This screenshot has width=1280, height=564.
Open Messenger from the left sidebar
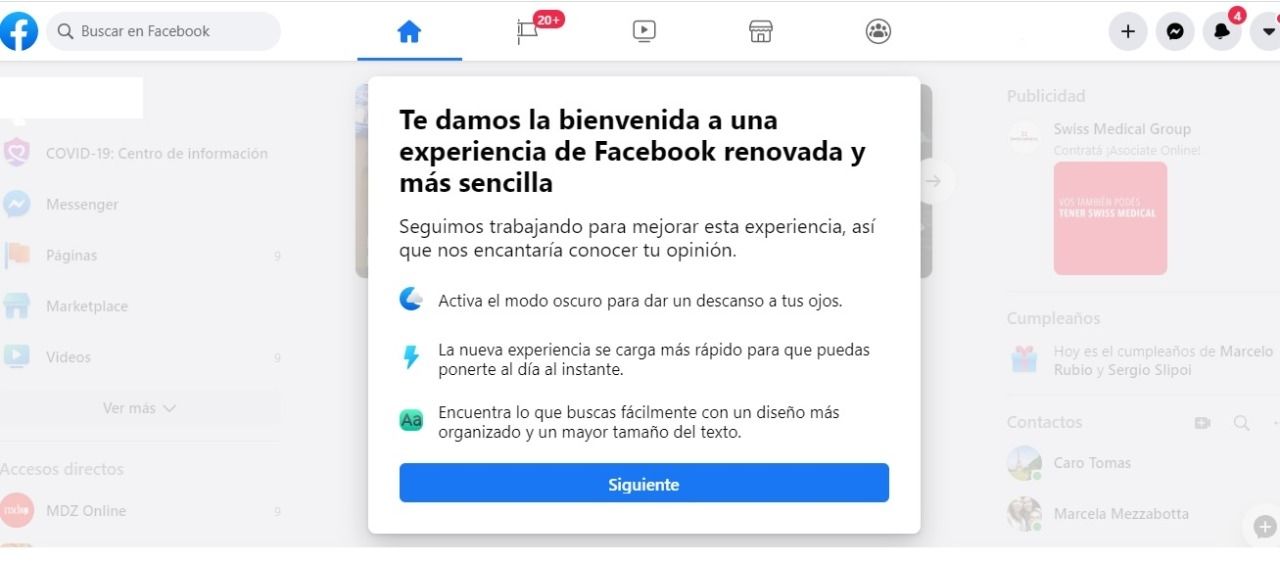82,204
